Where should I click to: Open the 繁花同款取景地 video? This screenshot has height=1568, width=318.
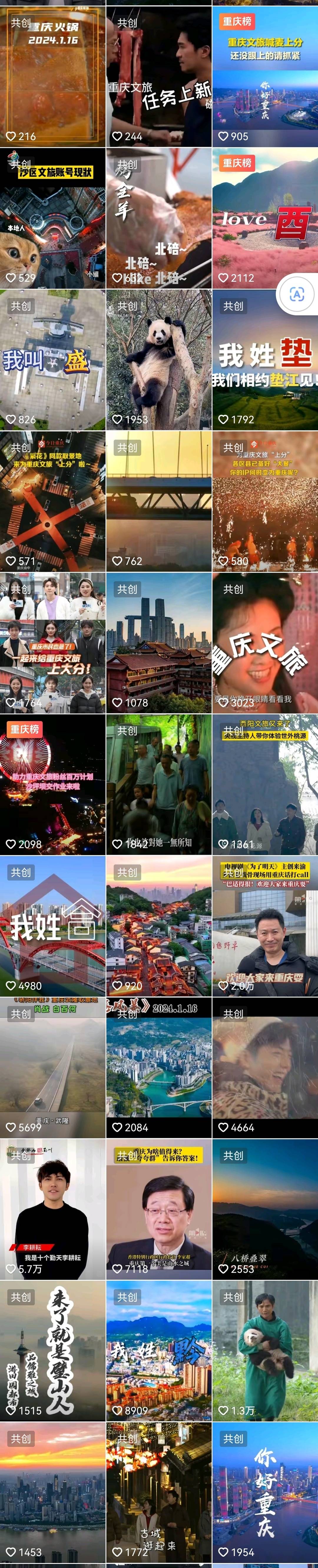coord(52,502)
